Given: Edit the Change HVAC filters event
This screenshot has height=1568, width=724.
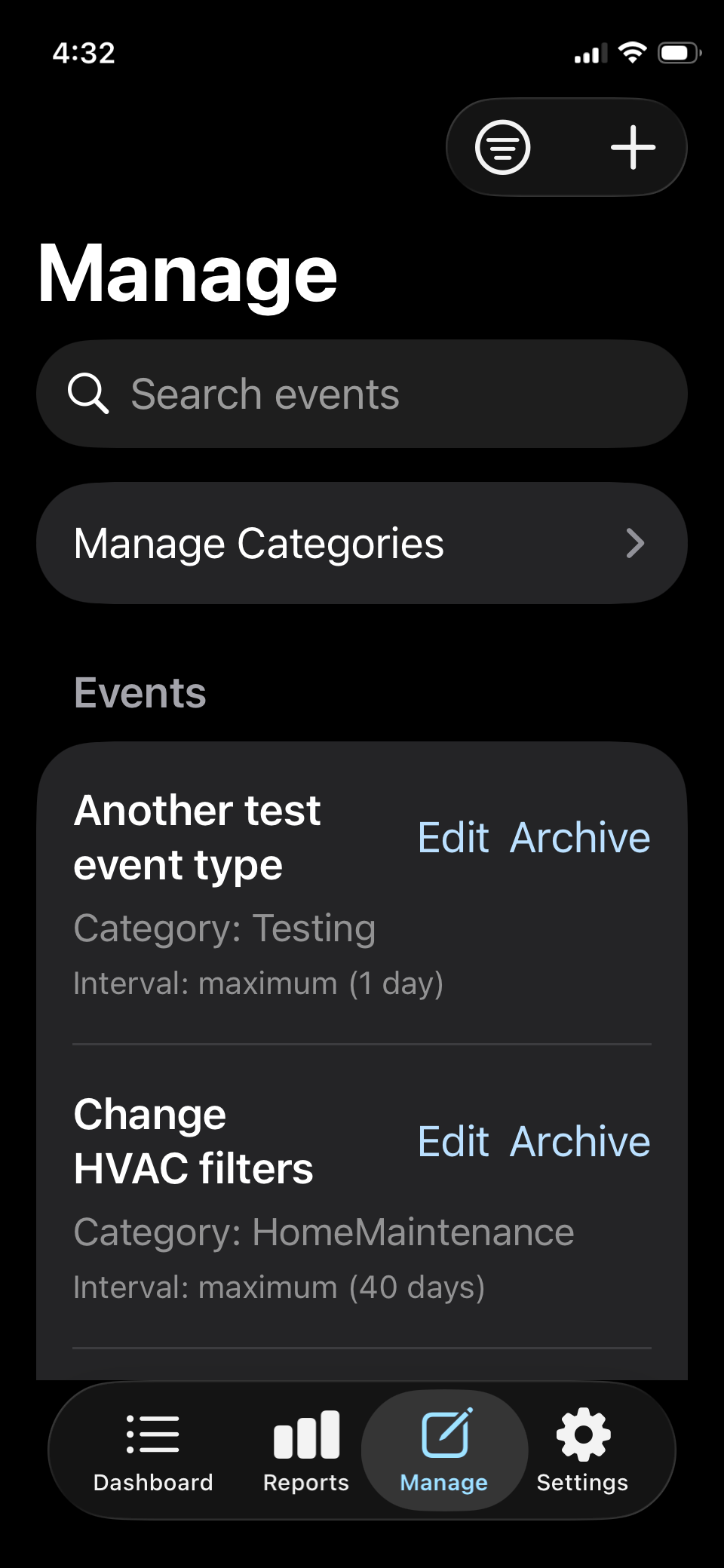Looking at the screenshot, I should pos(453,1142).
